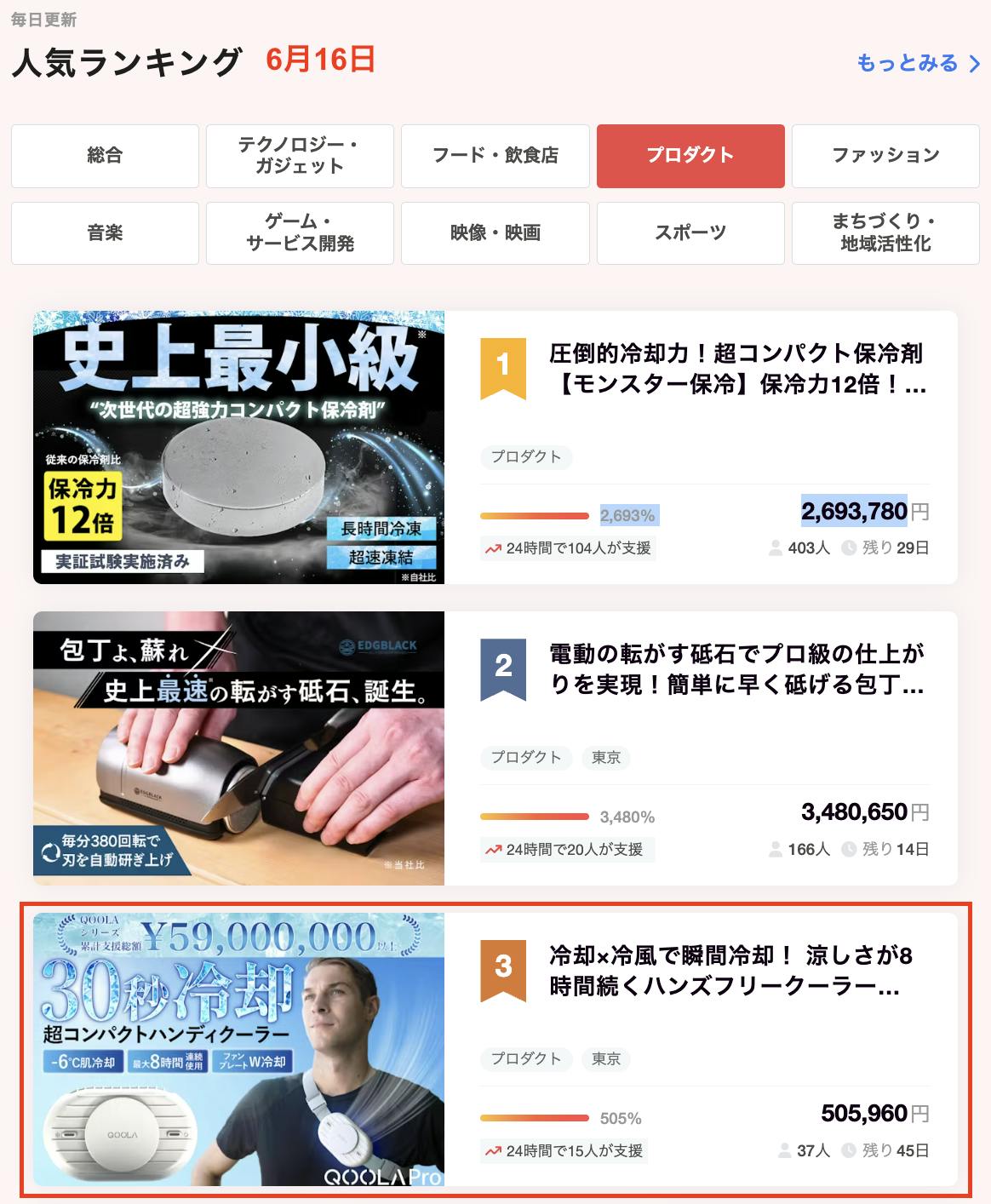Switch to the 映像・映画 category
The height and width of the screenshot is (1204, 991).
(495, 233)
